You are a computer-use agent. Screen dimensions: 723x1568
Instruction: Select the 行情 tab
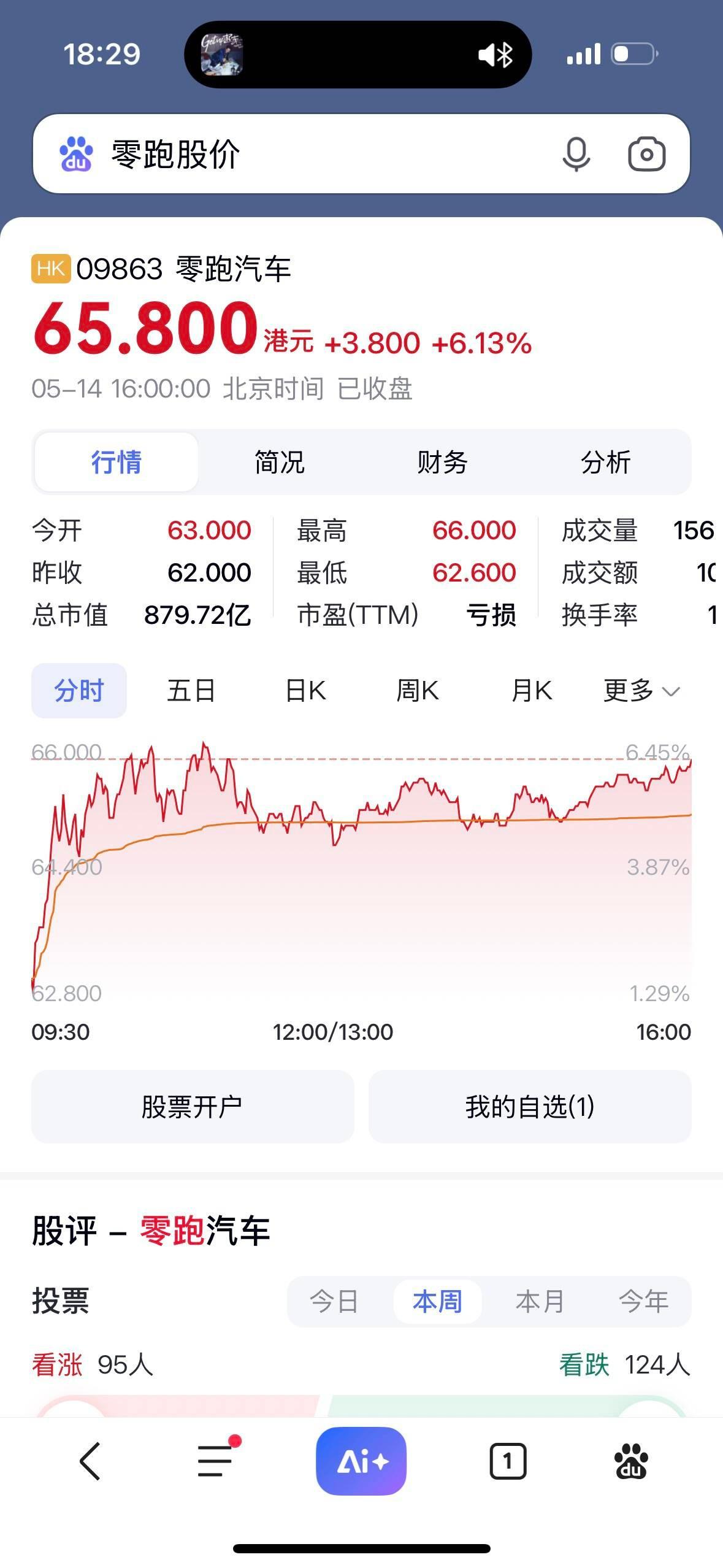tap(117, 462)
